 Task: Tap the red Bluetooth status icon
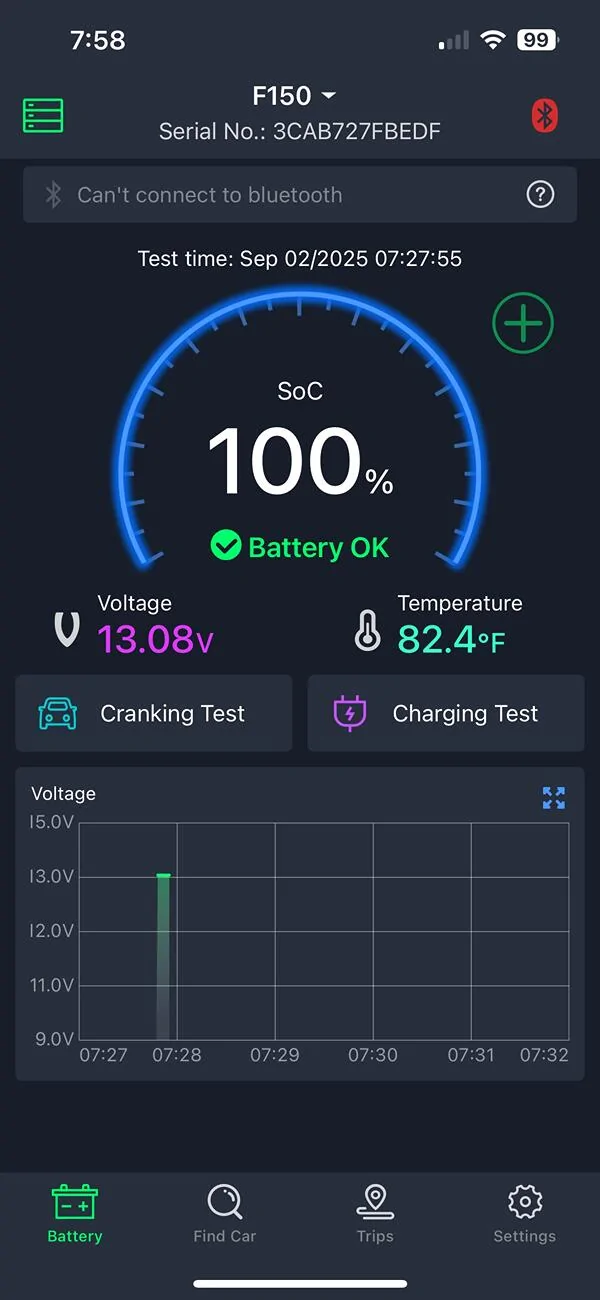click(x=544, y=115)
